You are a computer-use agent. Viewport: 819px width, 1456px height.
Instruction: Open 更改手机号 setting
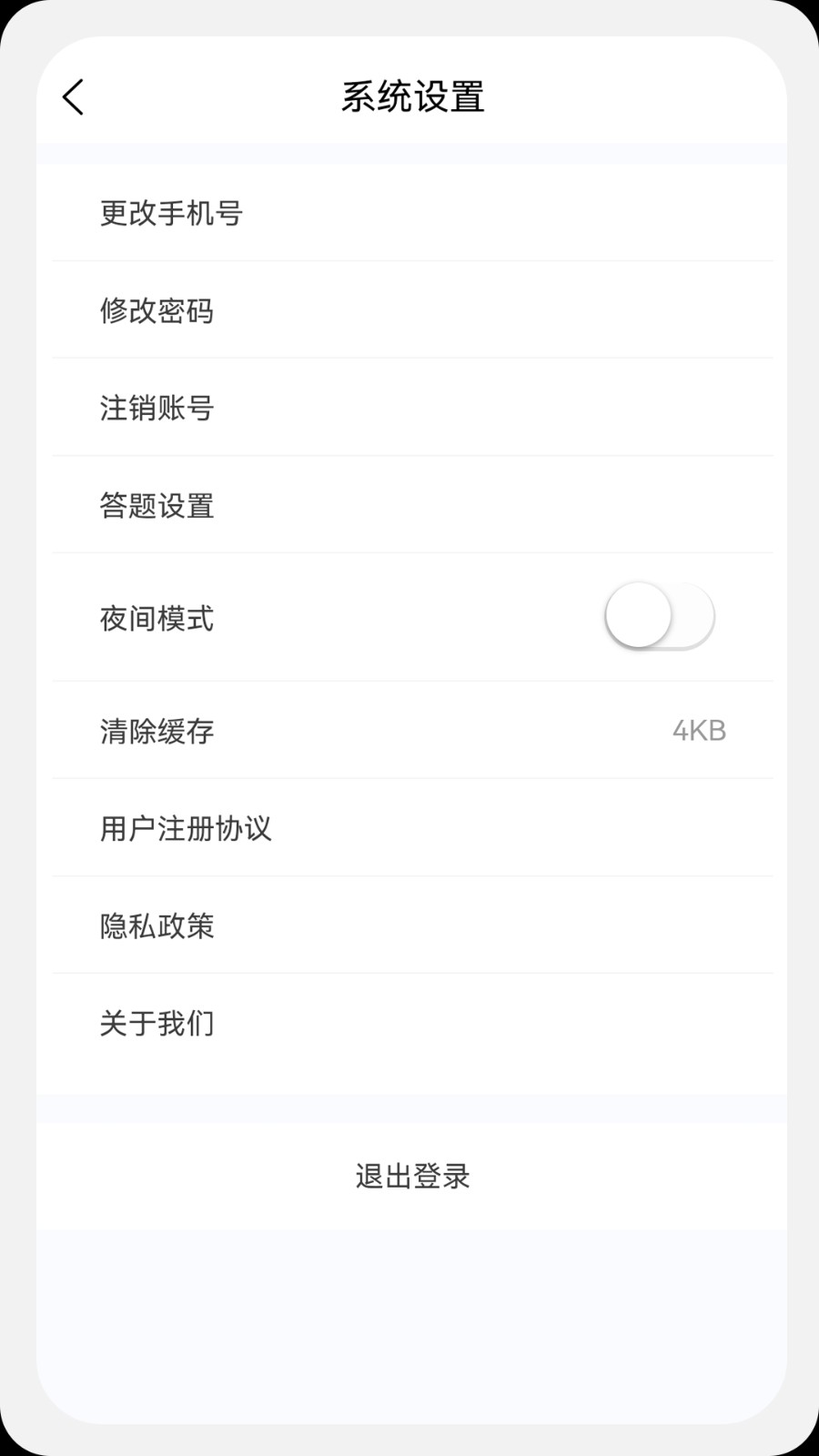171,214
